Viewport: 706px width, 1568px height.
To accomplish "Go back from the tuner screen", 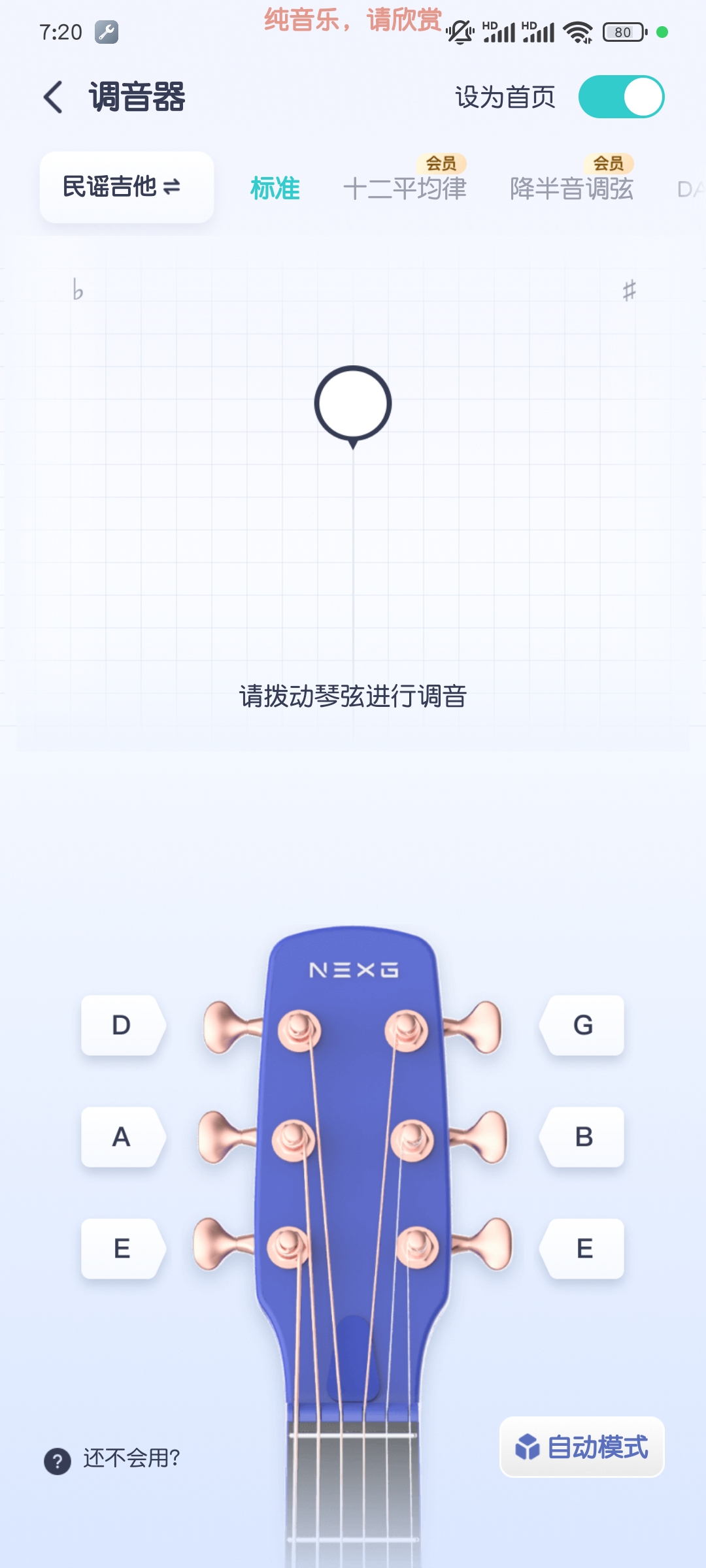I will pyautogui.click(x=54, y=97).
